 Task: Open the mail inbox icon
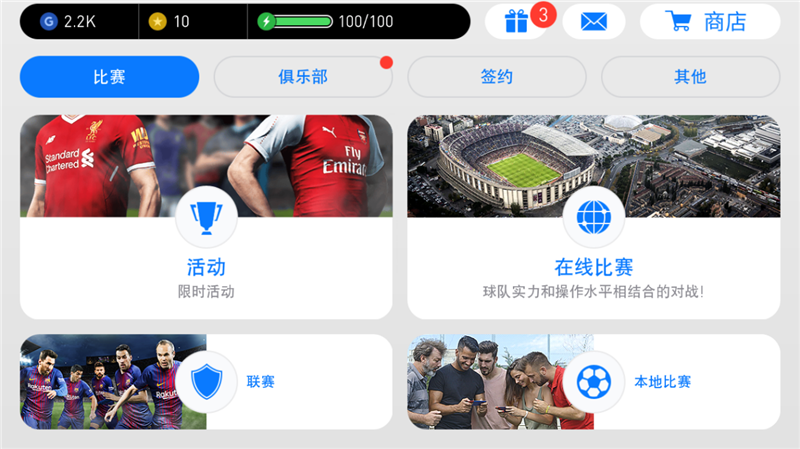594,21
